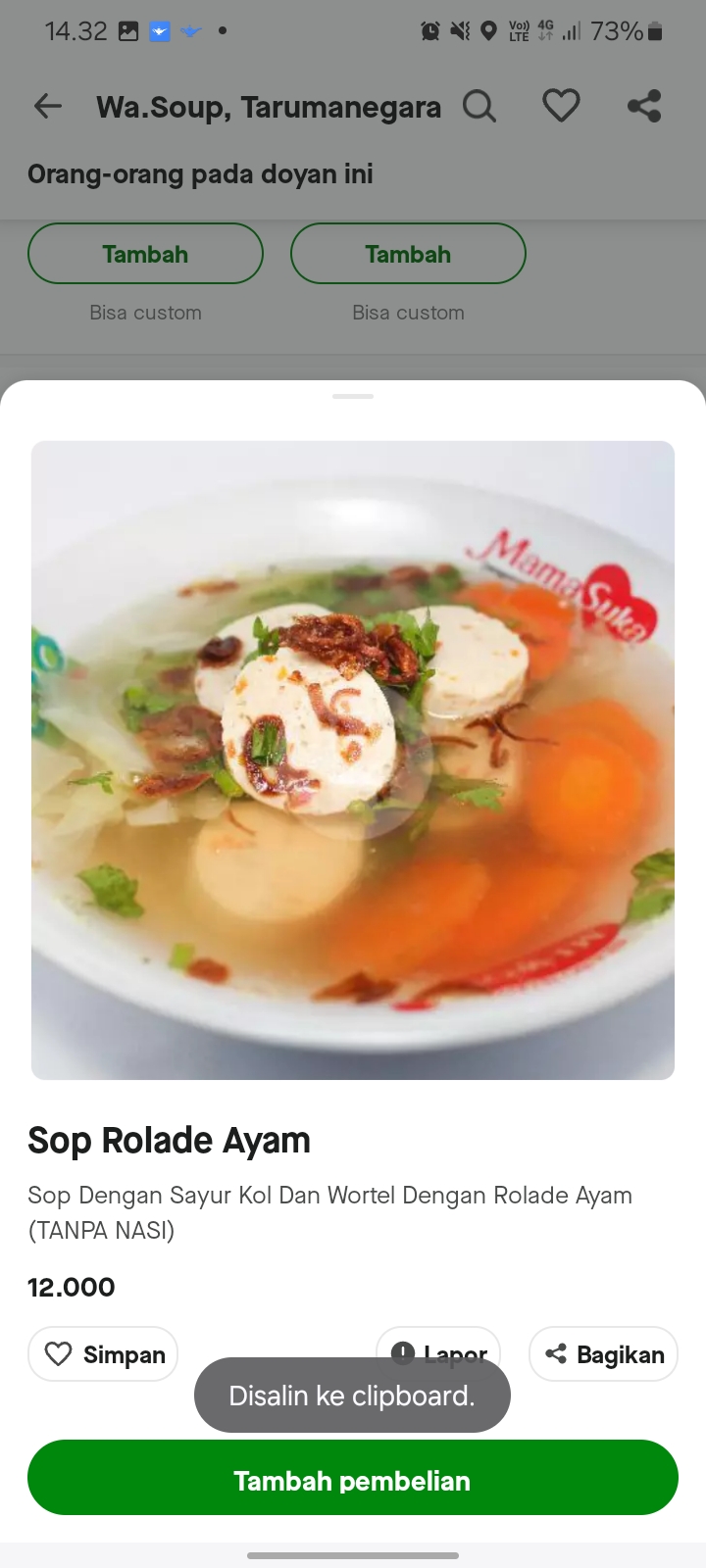Tap Bagikan to share this dish

click(602, 1353)
